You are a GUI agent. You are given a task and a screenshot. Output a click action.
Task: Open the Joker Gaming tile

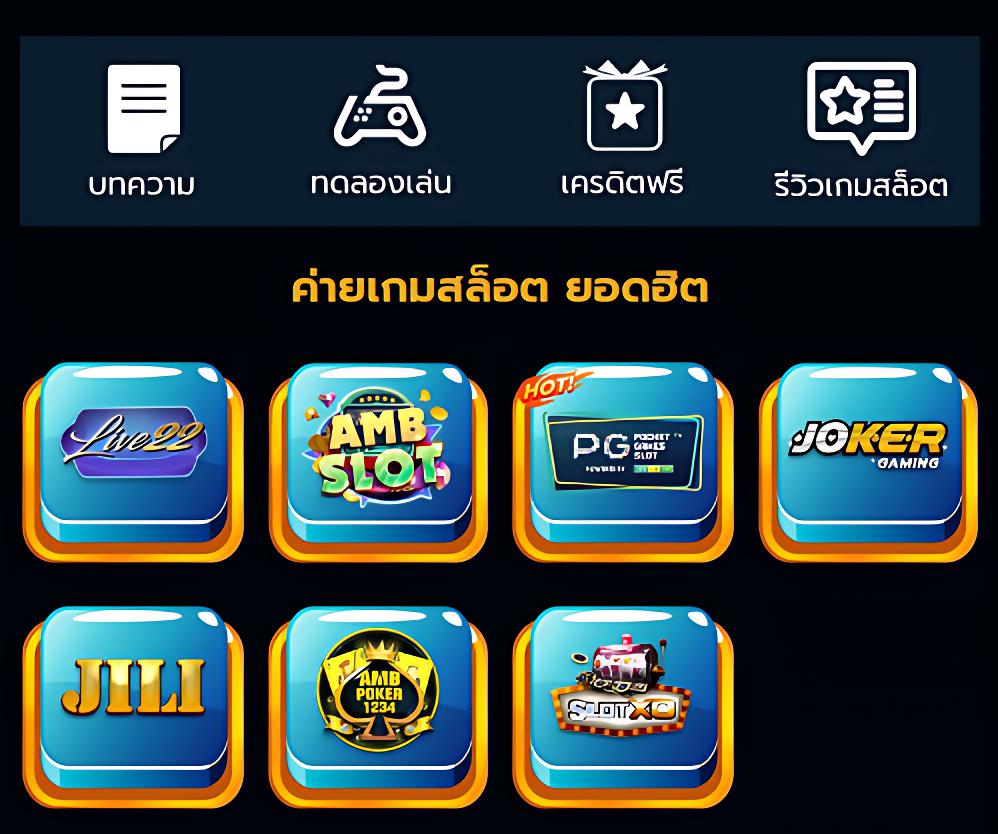click(x=868, y=455)
